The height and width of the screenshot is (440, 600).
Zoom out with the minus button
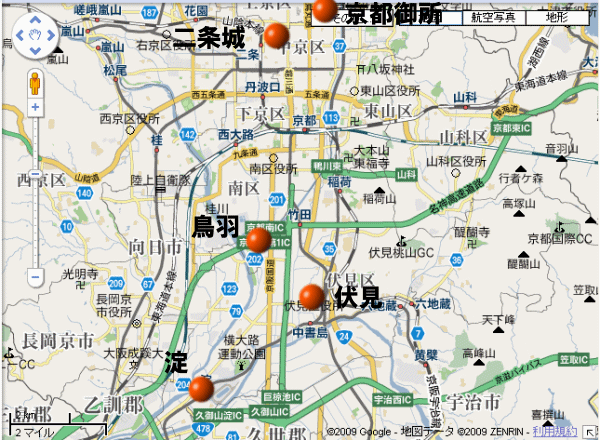point(35,275)
